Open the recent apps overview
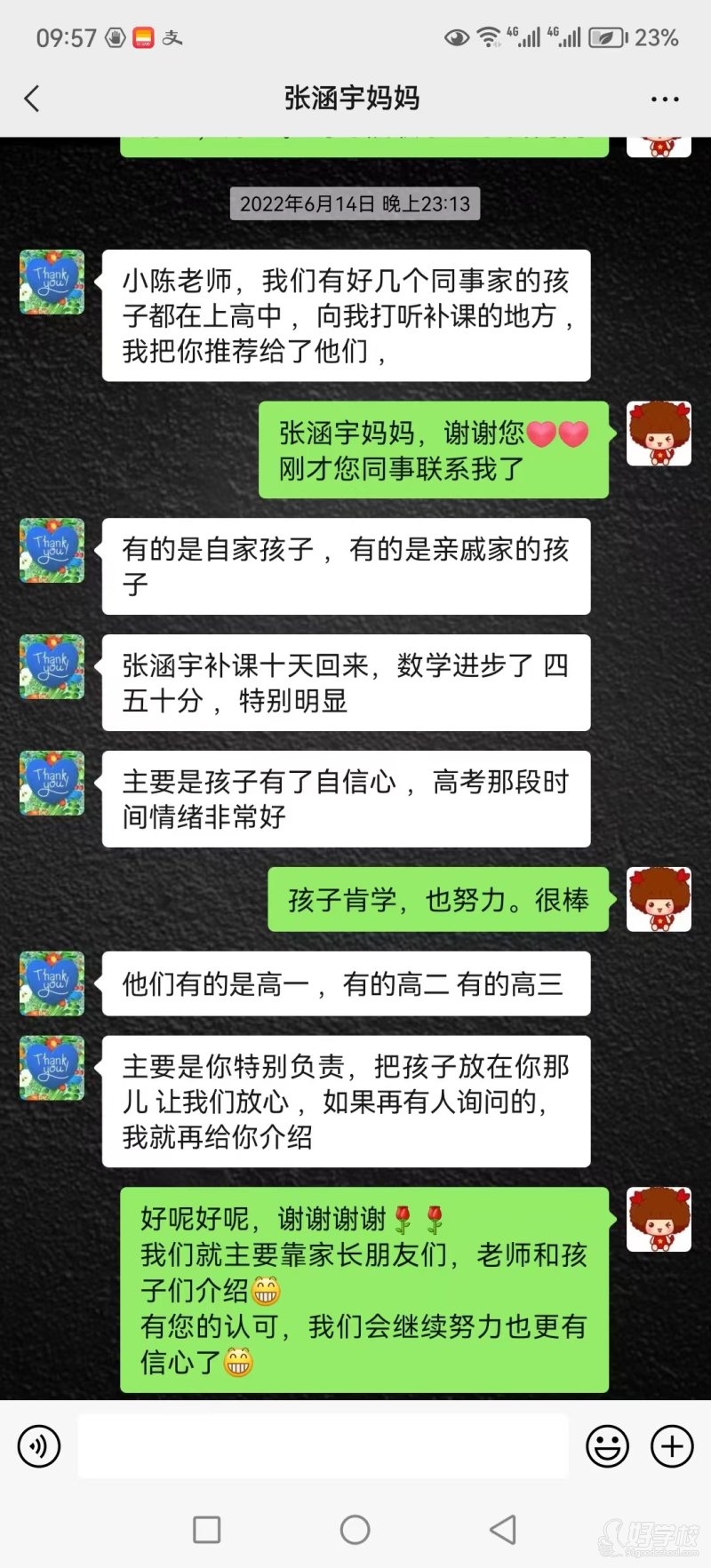Image resolution: width=711 pixels, height=1568 pixels. click(207, 1530)
